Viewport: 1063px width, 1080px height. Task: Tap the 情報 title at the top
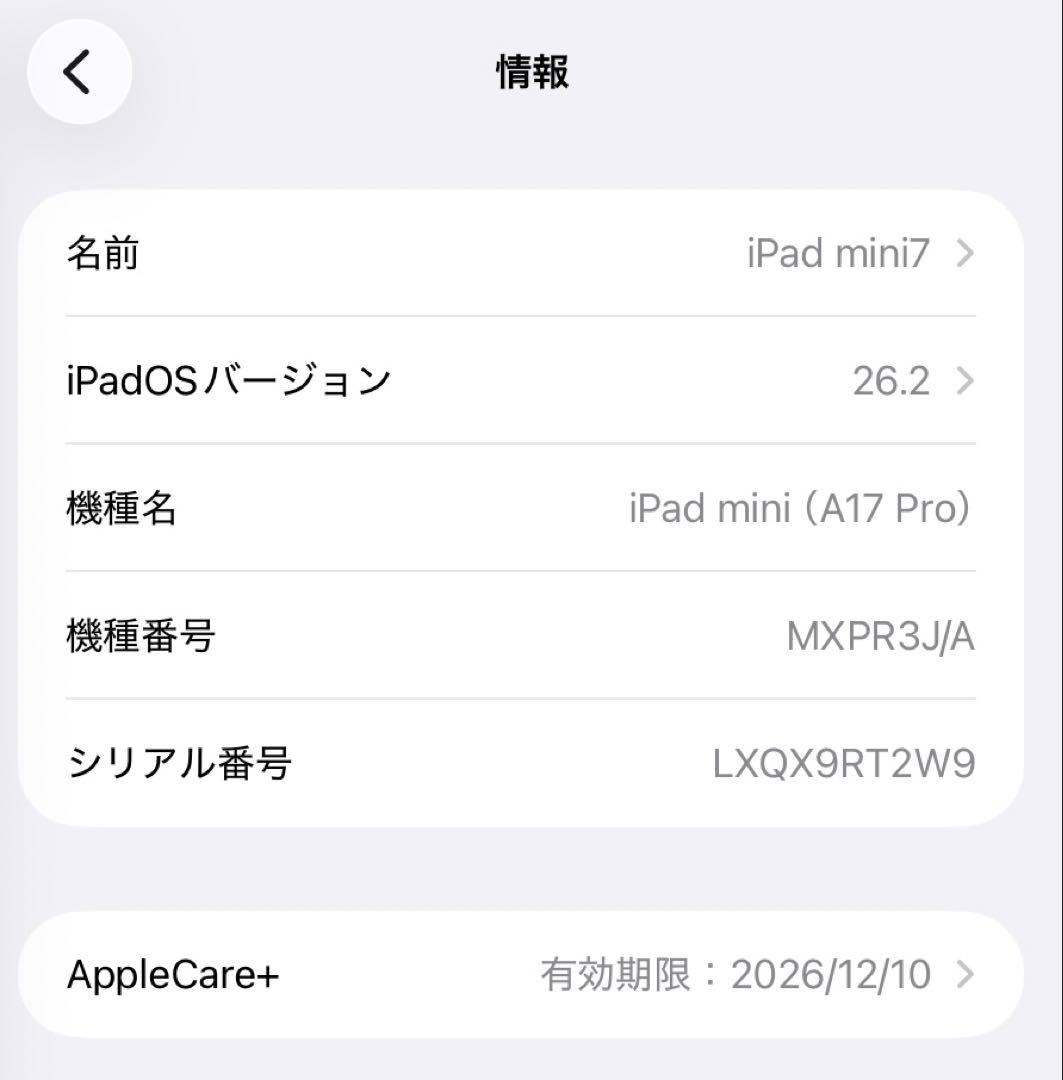tap(531, 72)
